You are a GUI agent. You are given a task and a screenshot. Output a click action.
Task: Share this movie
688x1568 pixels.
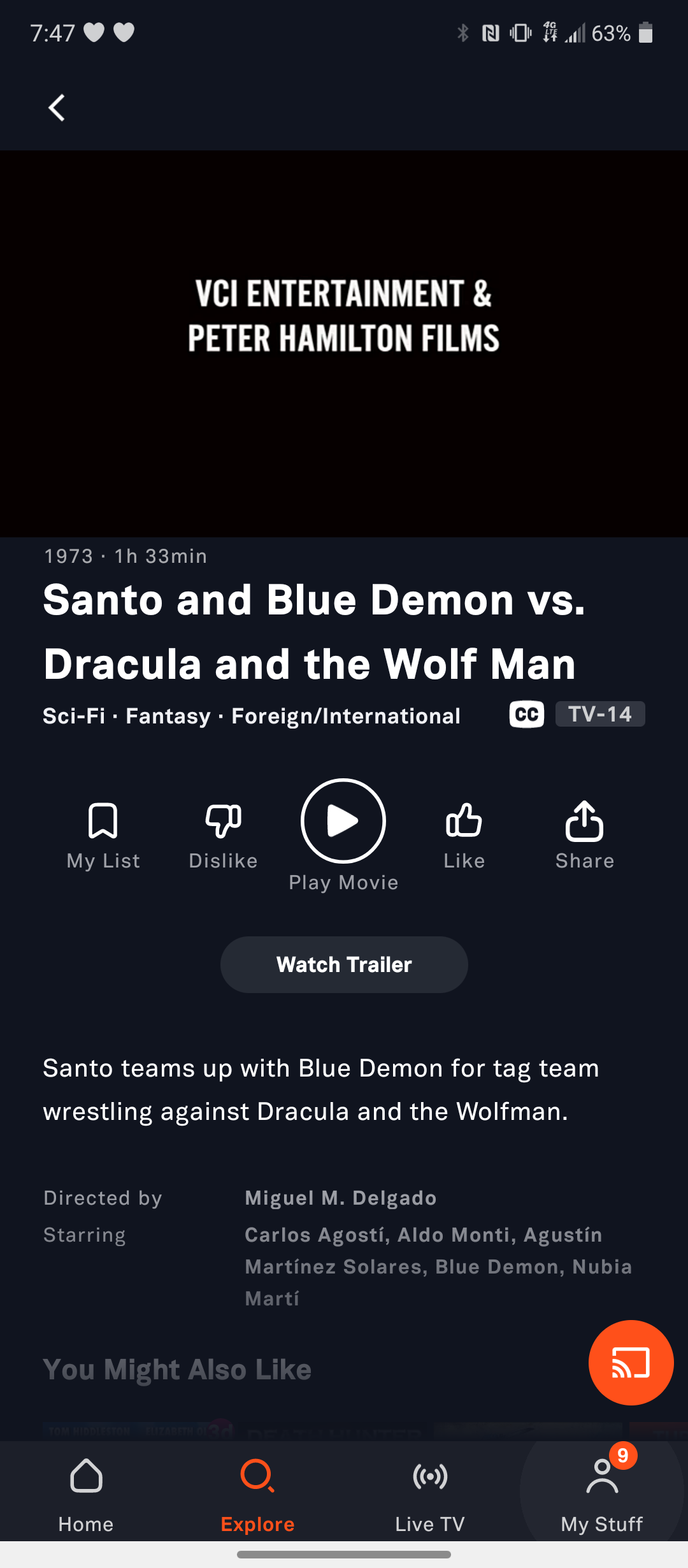click(584, 834)
